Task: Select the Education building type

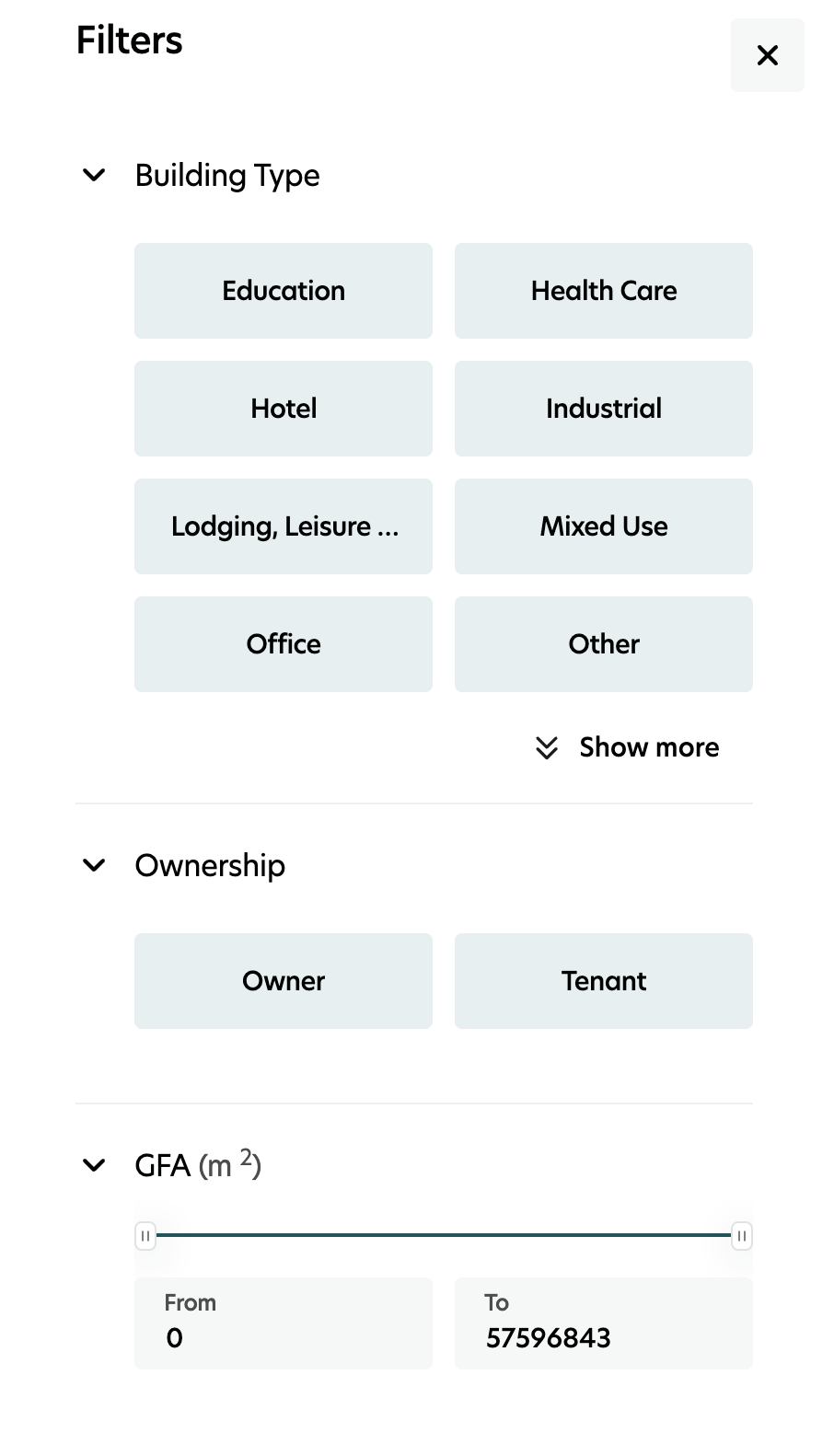Action: (x=283, y=290)
